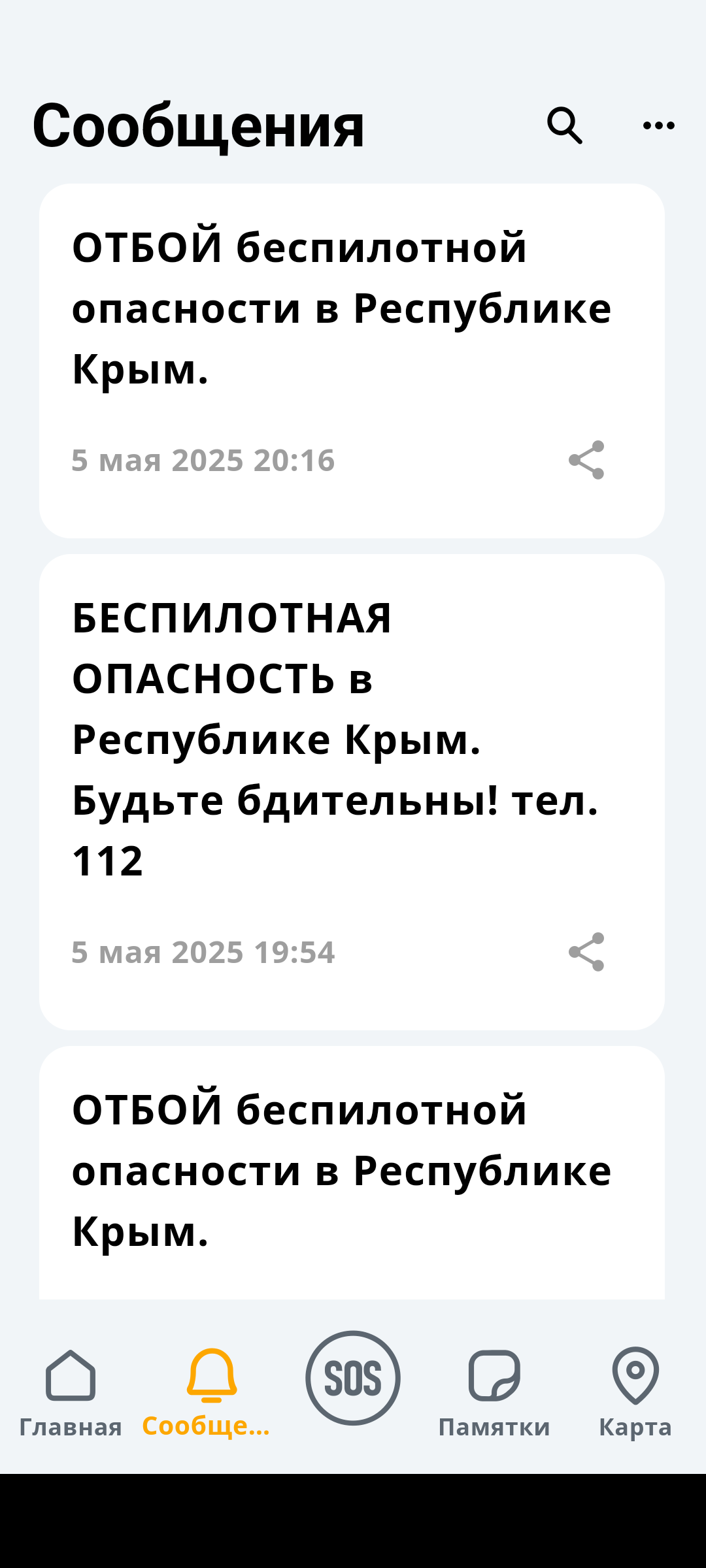
Task: Open the three-dot overflow menu
Action: tap(658, 125)
